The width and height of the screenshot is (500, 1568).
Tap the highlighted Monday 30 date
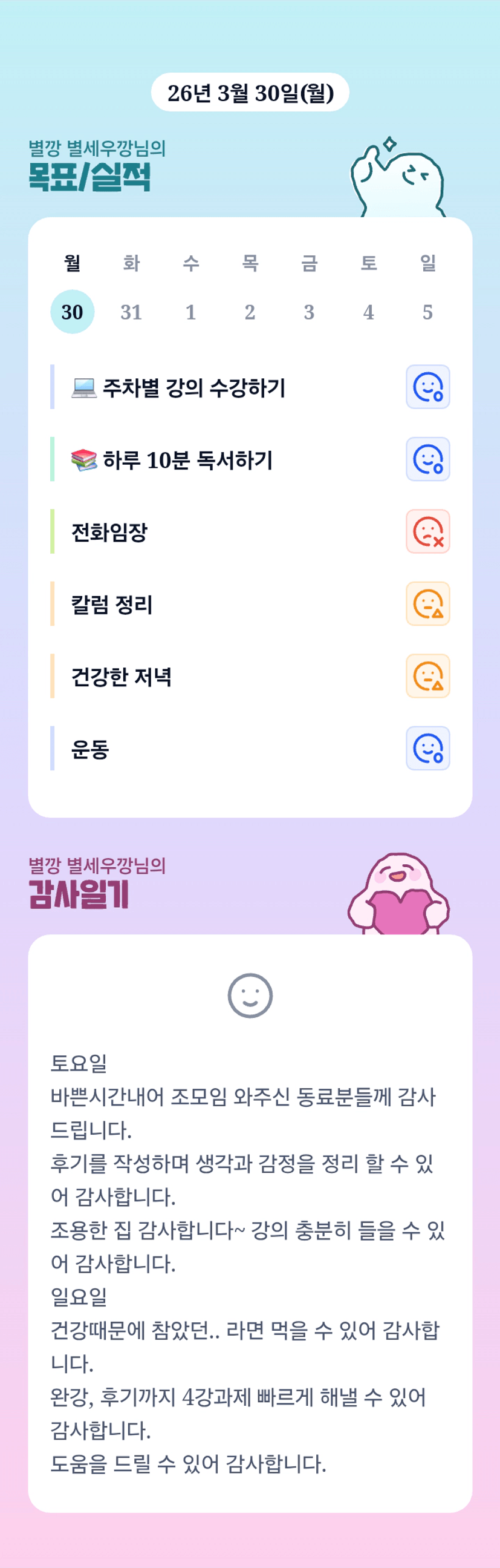73,312
